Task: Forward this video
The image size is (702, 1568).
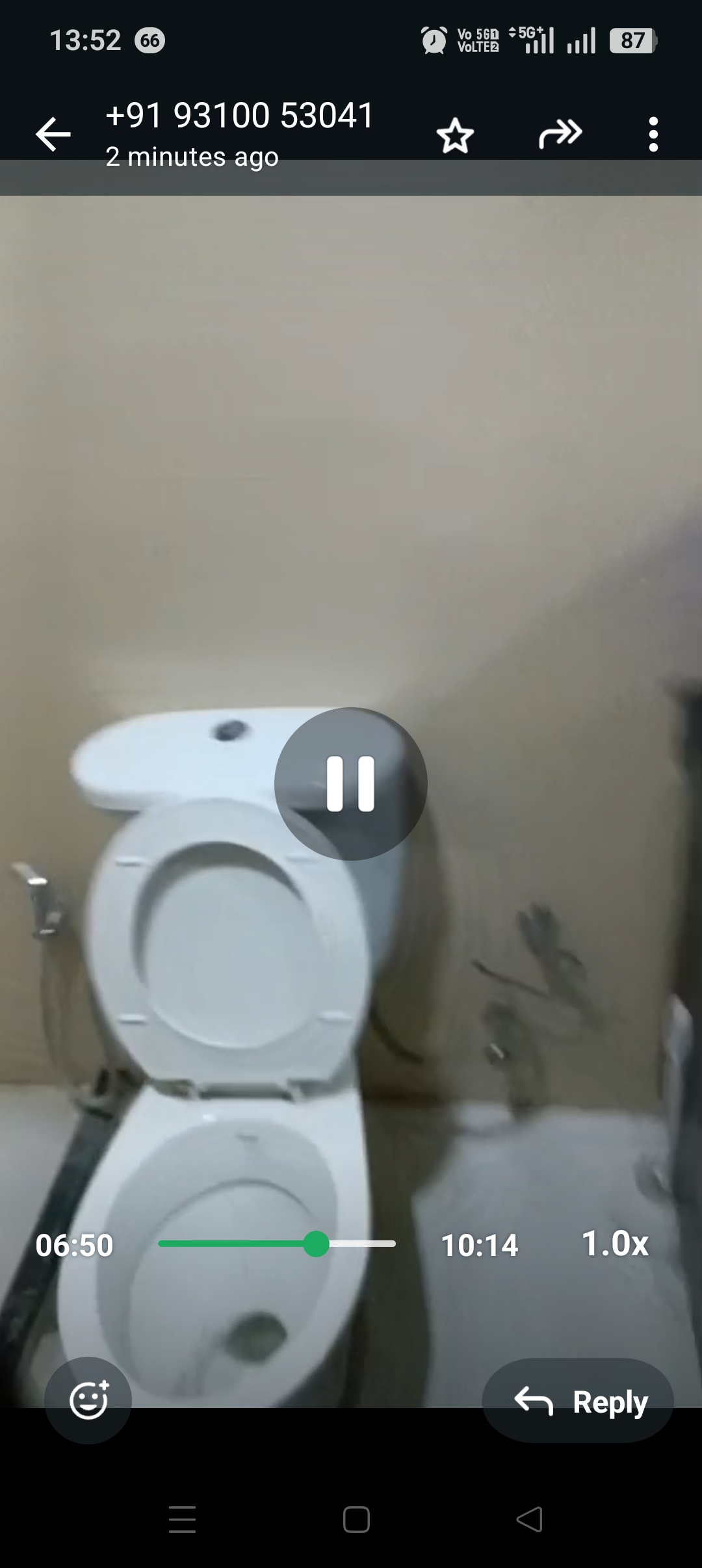Action: [560, 134]
